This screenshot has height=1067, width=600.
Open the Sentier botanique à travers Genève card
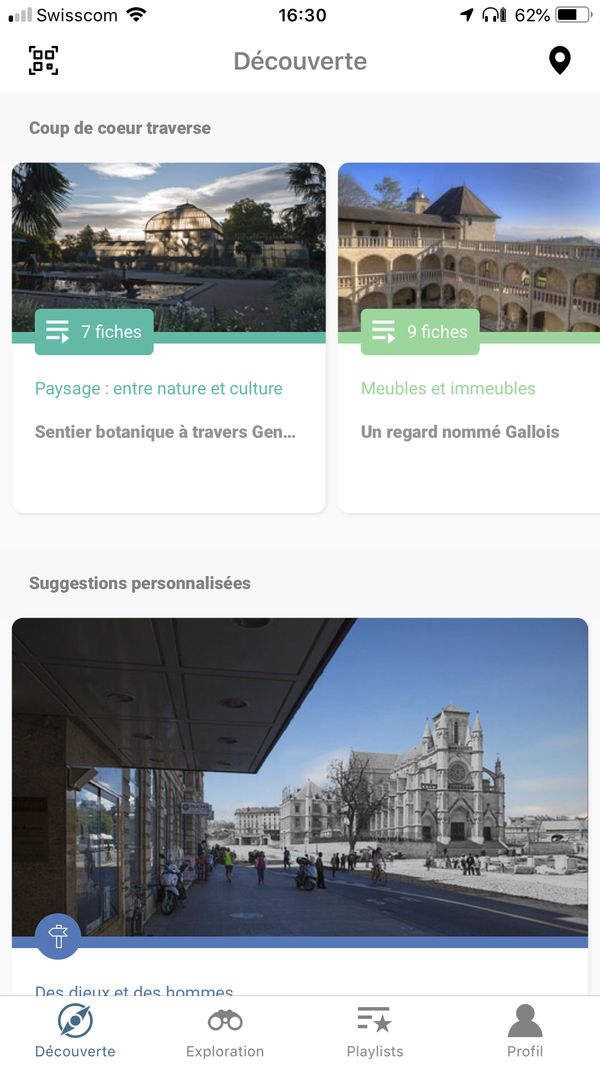point(168,340)
